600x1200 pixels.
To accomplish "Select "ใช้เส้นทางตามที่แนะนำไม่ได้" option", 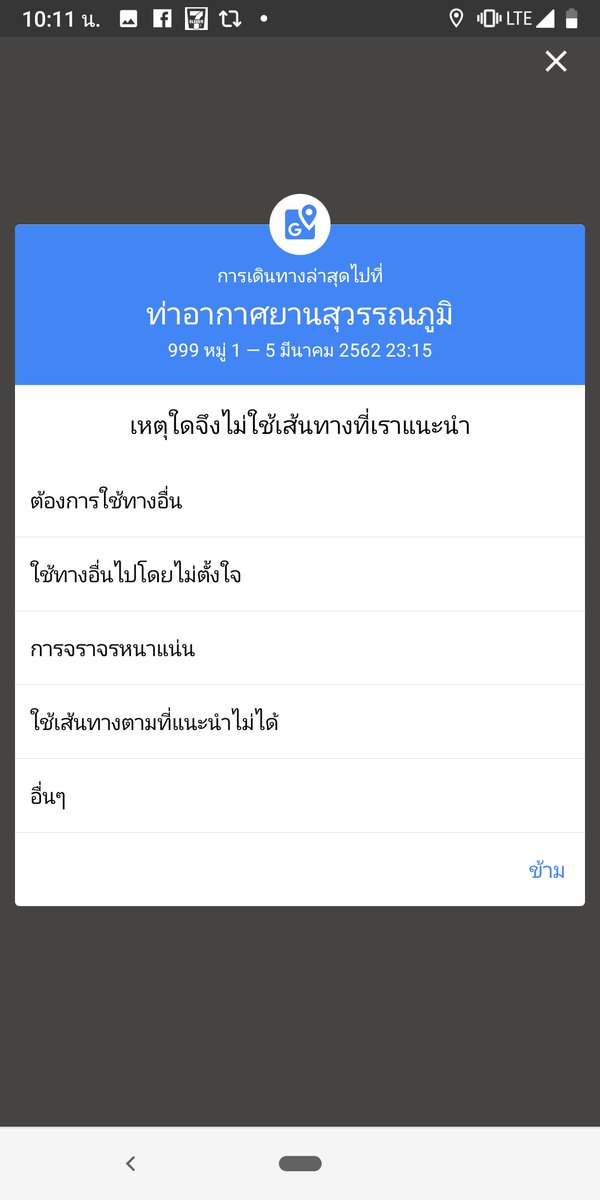I will click(300, 722).
